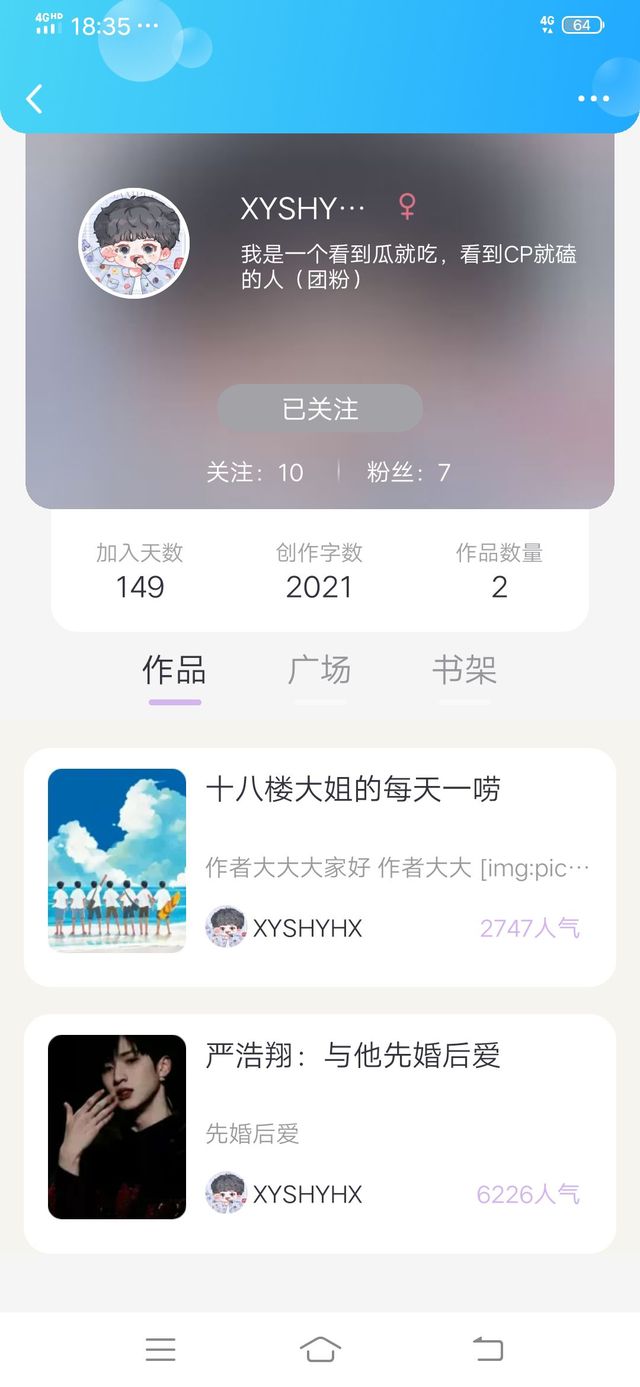This screenshot has height=1387, width=640.
Task: Tap the 已关注 button to unfollow
Action: (x=320, y=408)
